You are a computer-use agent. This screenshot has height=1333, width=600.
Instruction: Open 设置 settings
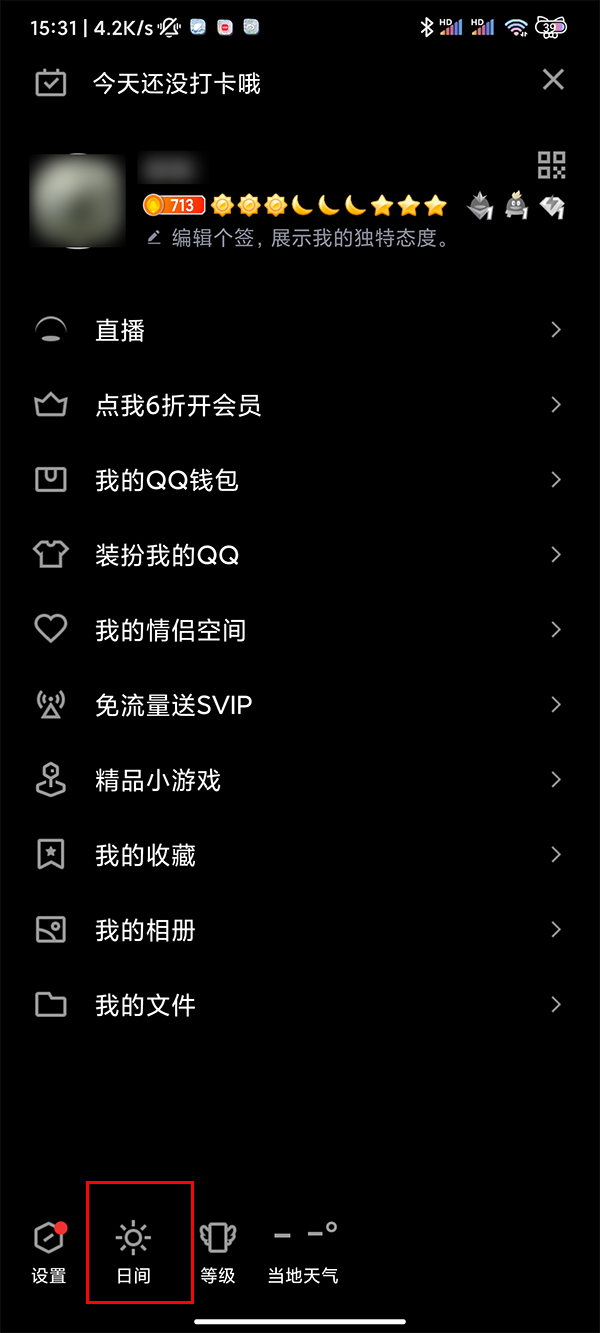tap(49, 1250)
